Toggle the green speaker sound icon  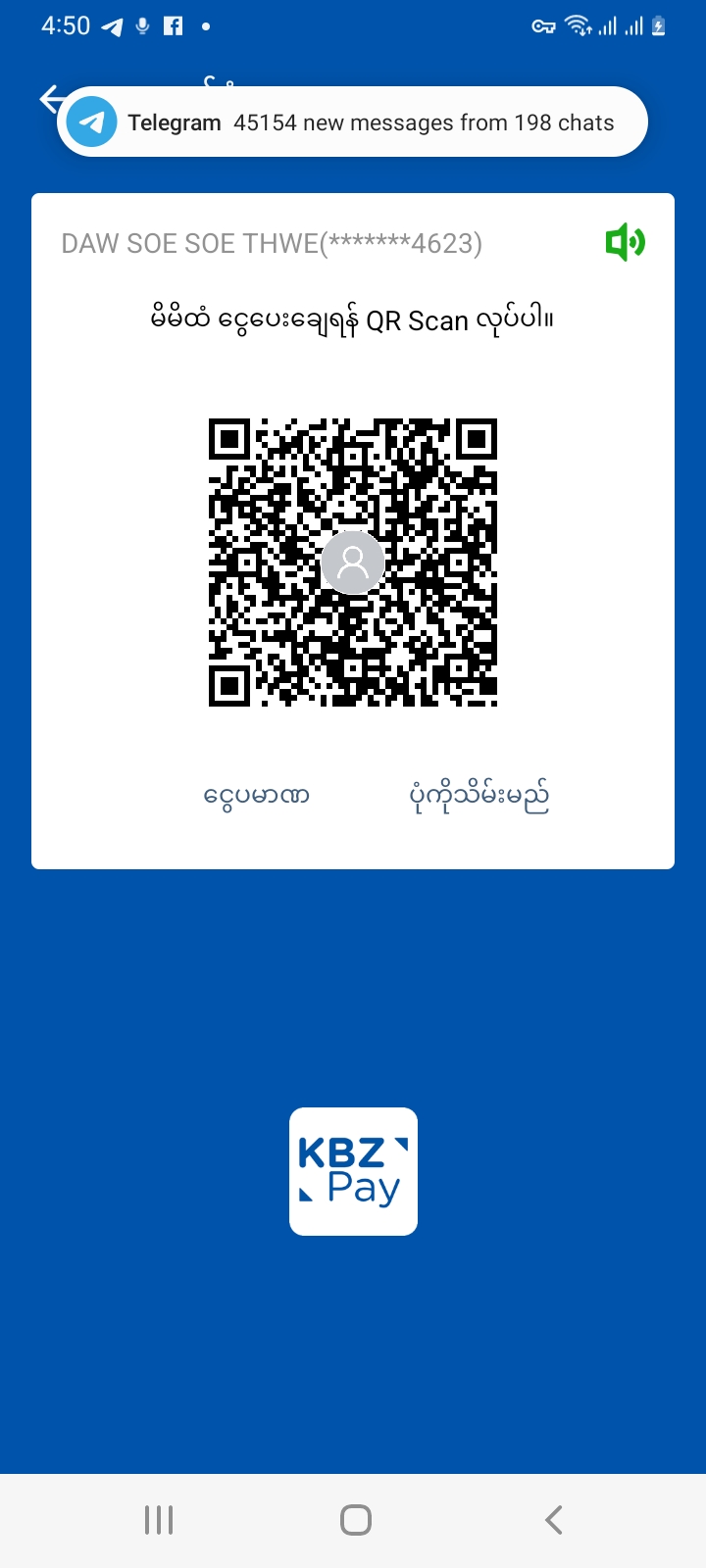click(x=625, y=242)
